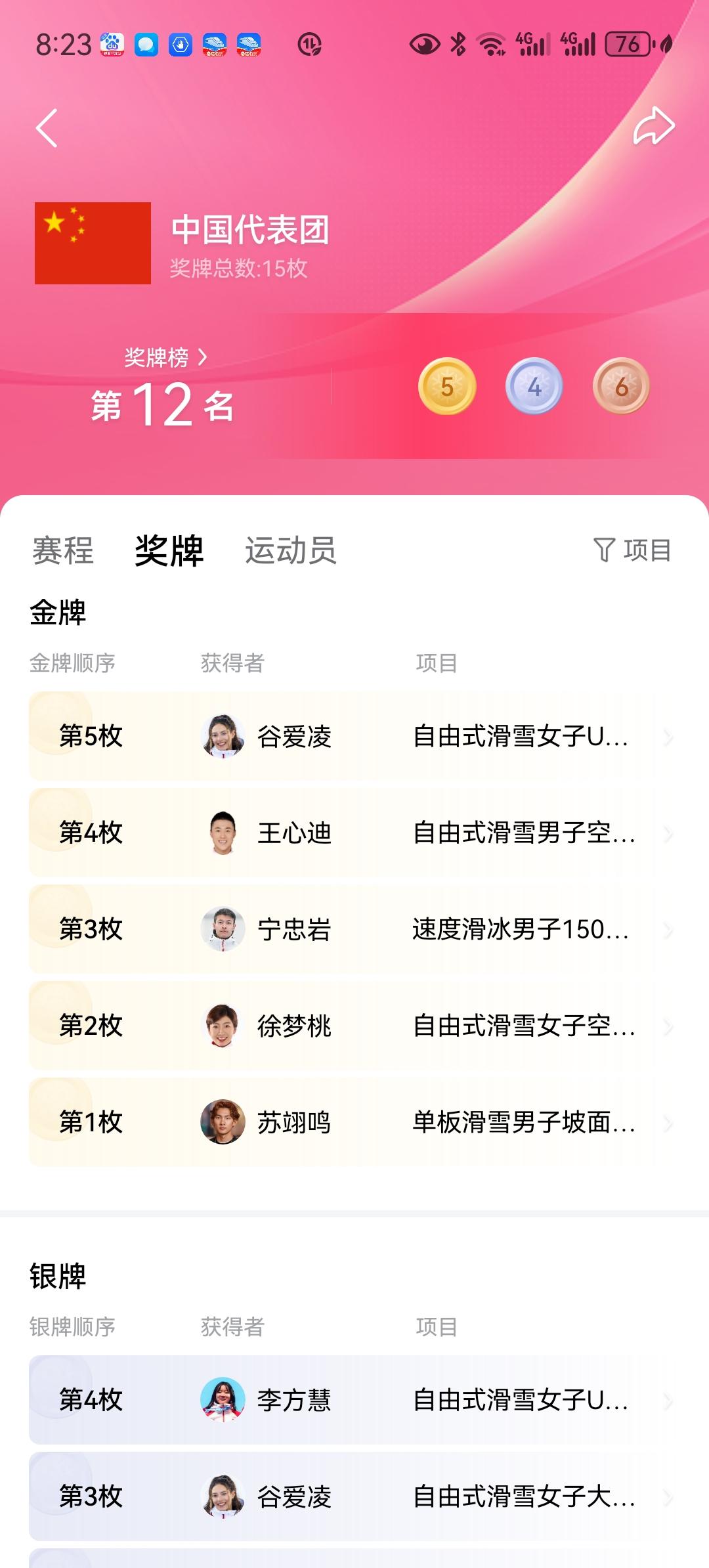Select the 奖牌 tab
The height and width of the screenshot is (1568, 709).
click(x=169, y=552)
